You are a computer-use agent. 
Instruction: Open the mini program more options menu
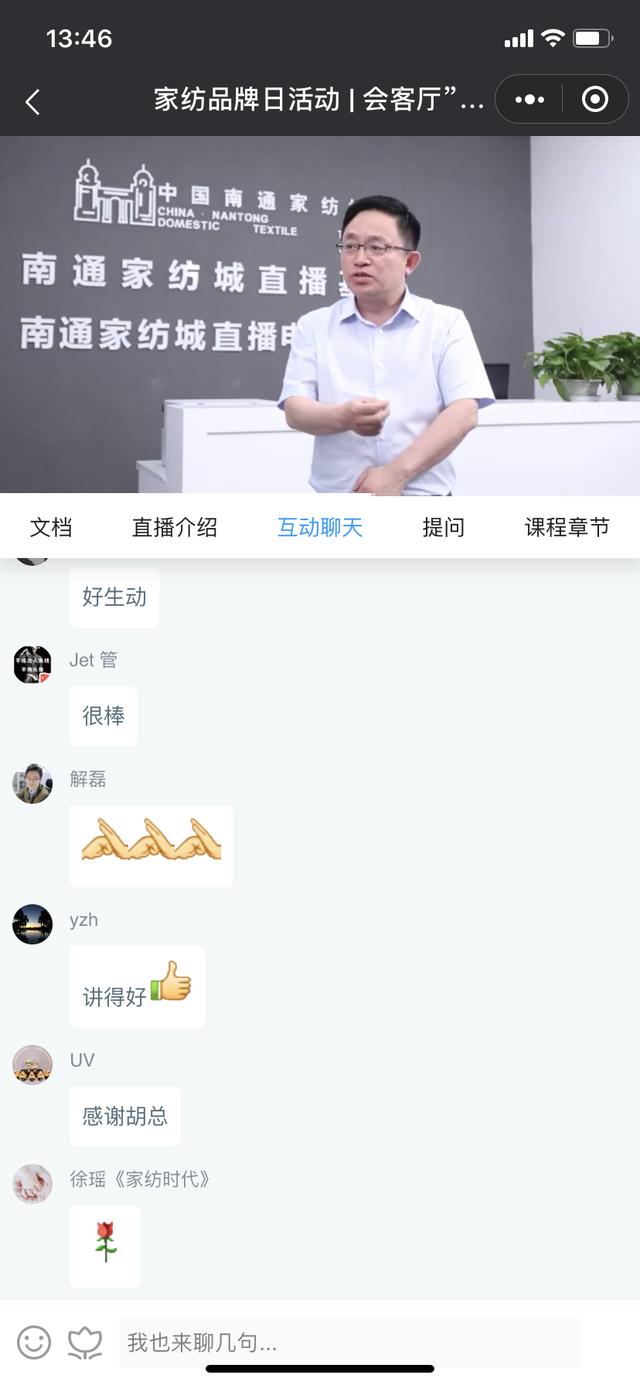coord(529,100)
